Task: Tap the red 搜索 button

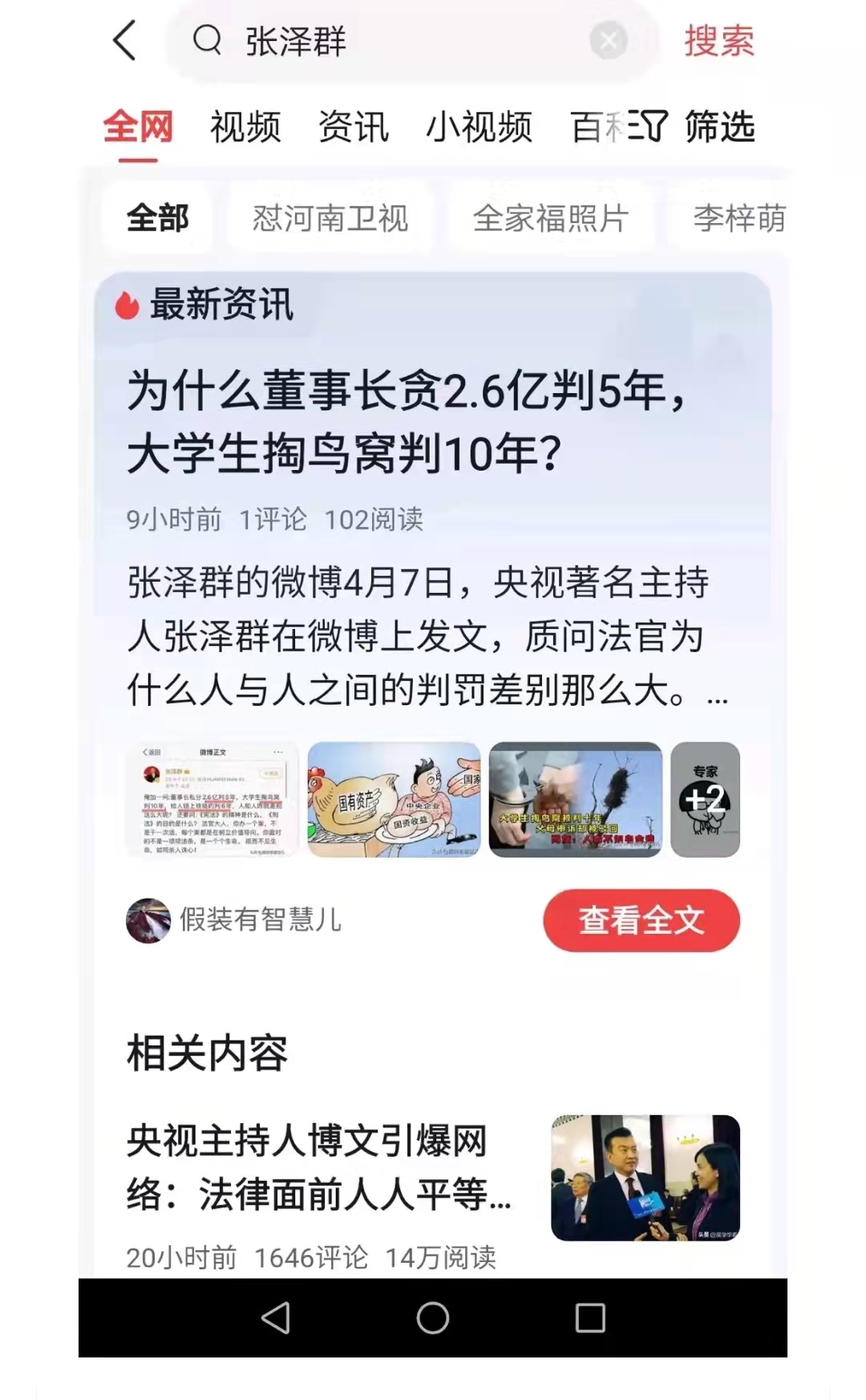Action: pyautogui.click(x=718, y=40)
